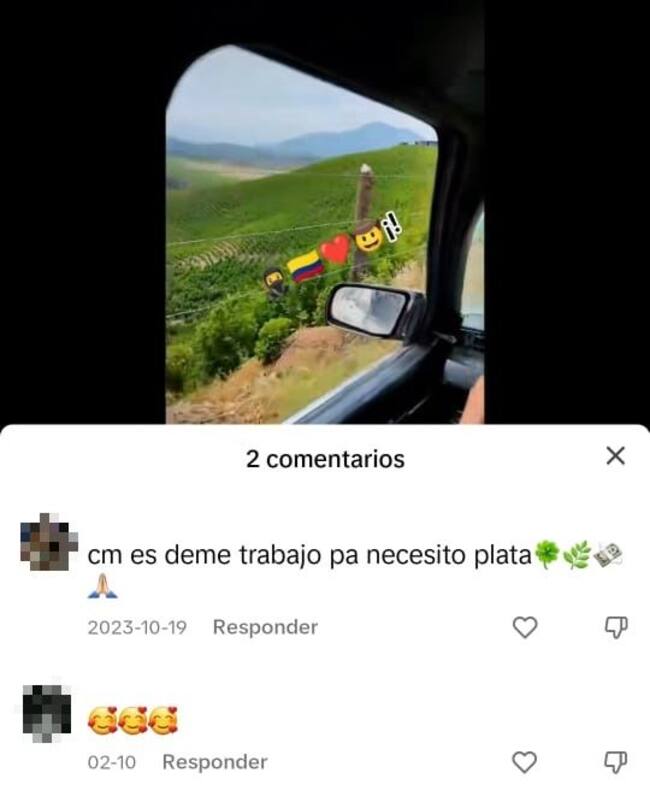Viewport: 650px width, 808px height.
Task: Close the comments panel
Action: click(x=616, y=456)
